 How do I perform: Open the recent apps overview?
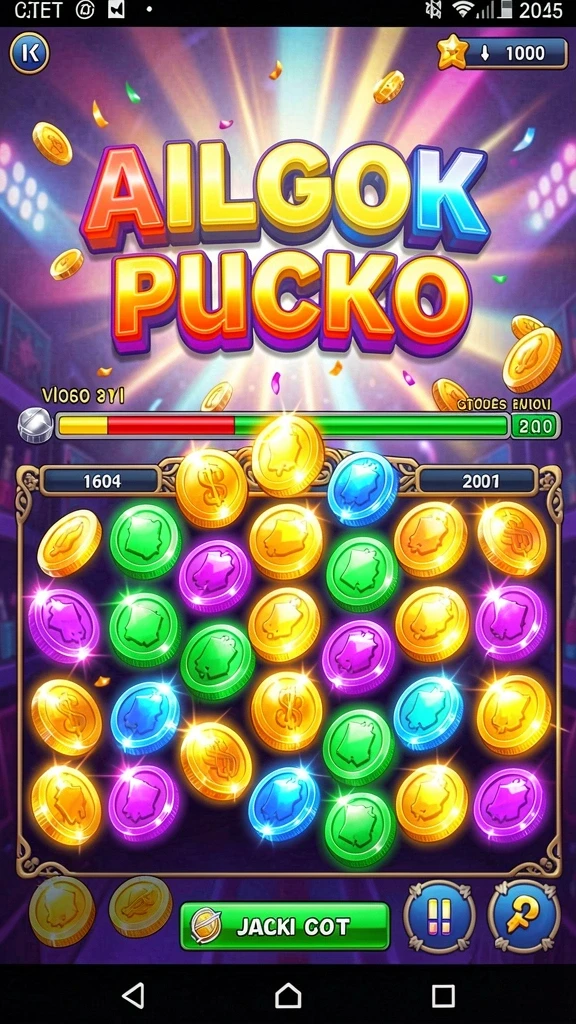pyautogui.click(x=443, y=996)
